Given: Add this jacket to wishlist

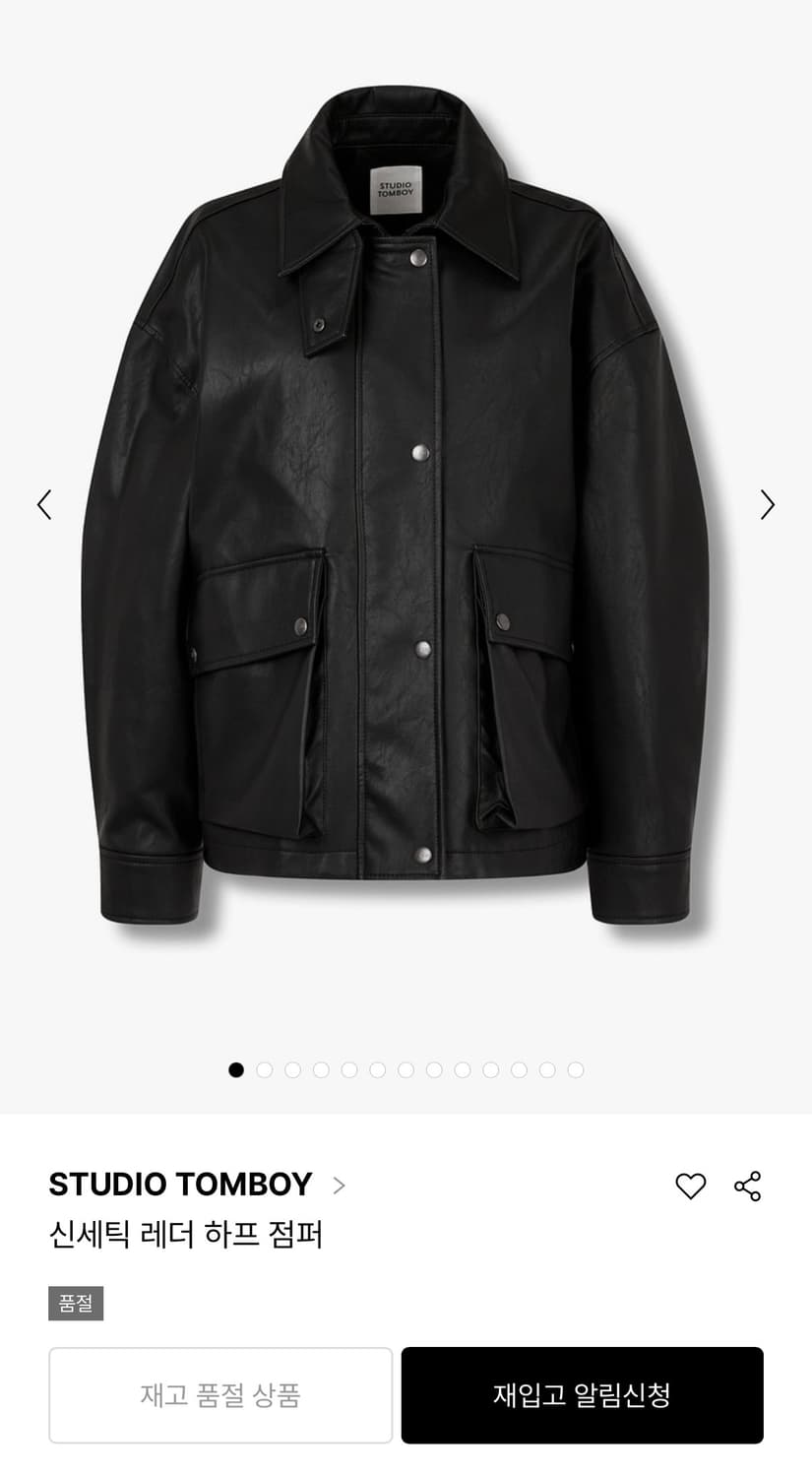Looking at the screenshot, I should (690, 1186).
